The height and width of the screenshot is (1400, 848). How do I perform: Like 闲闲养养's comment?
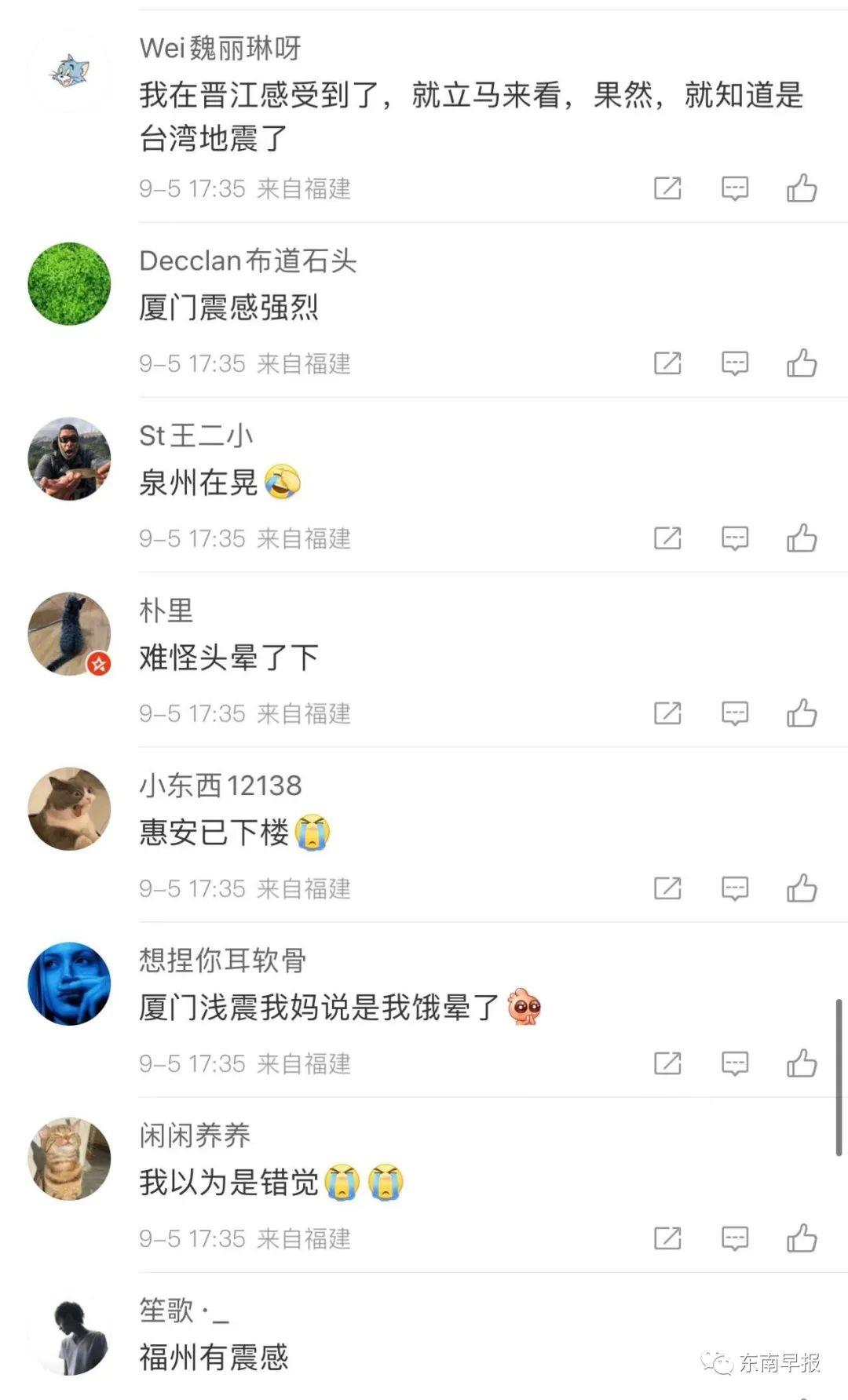(802, 1238)
